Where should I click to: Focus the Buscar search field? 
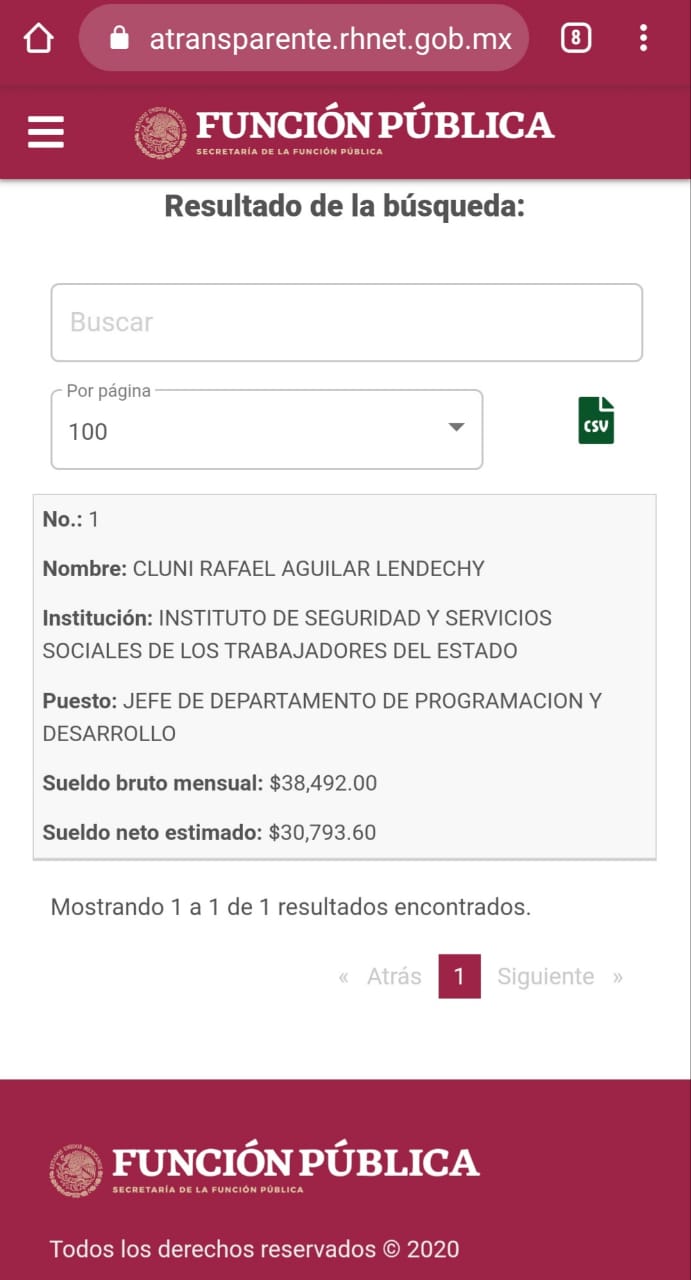(346, 322)
